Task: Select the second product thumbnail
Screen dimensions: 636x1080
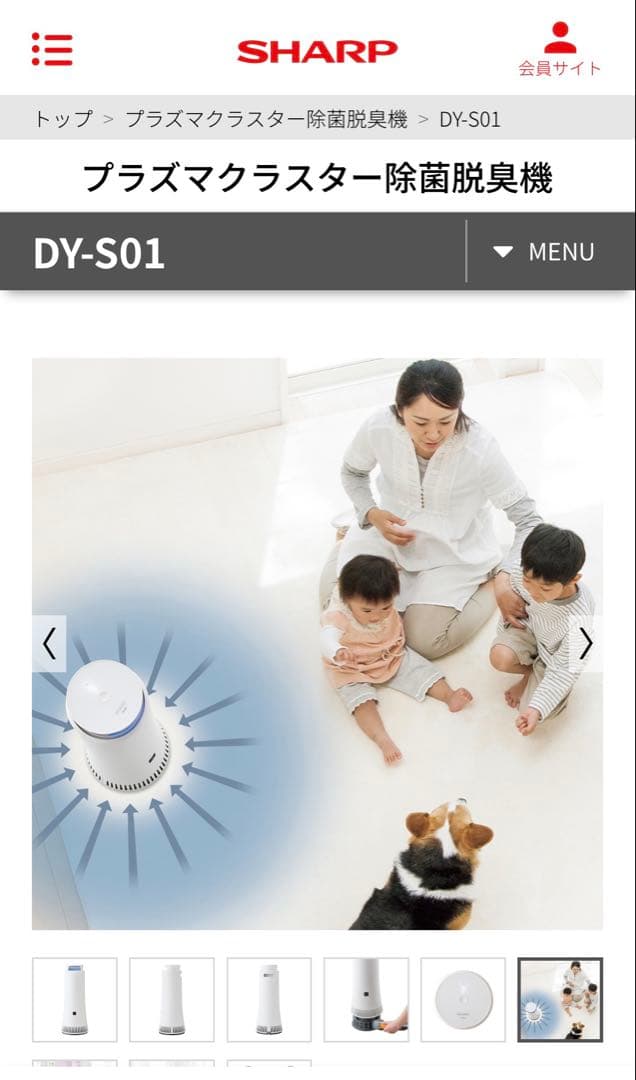Action: pos(171,999)
